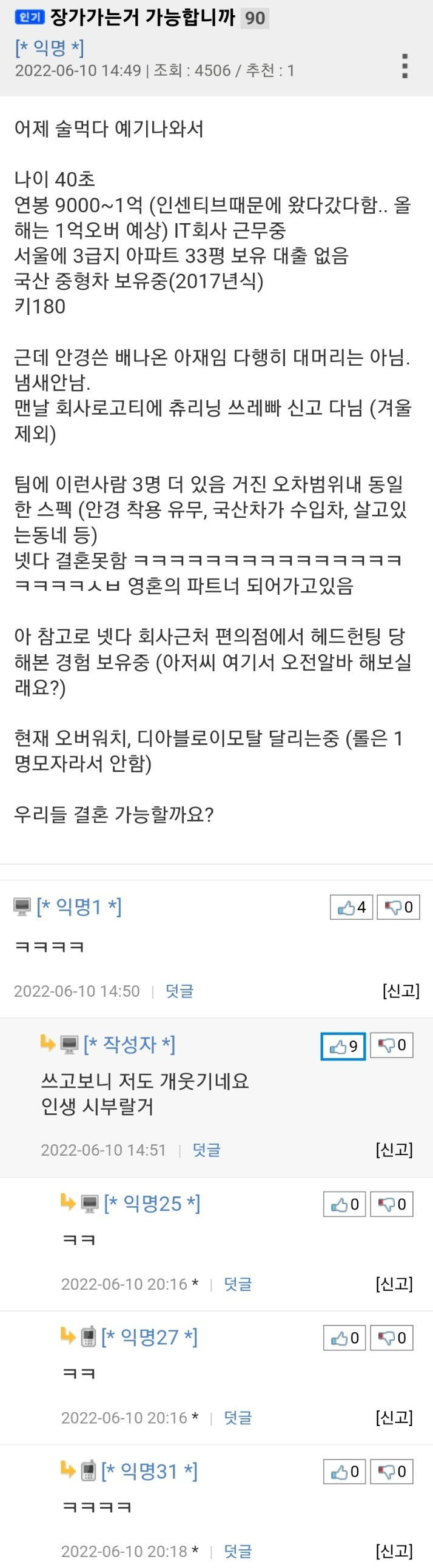Upvote 익명25's comment

(x=344, y=1204)
